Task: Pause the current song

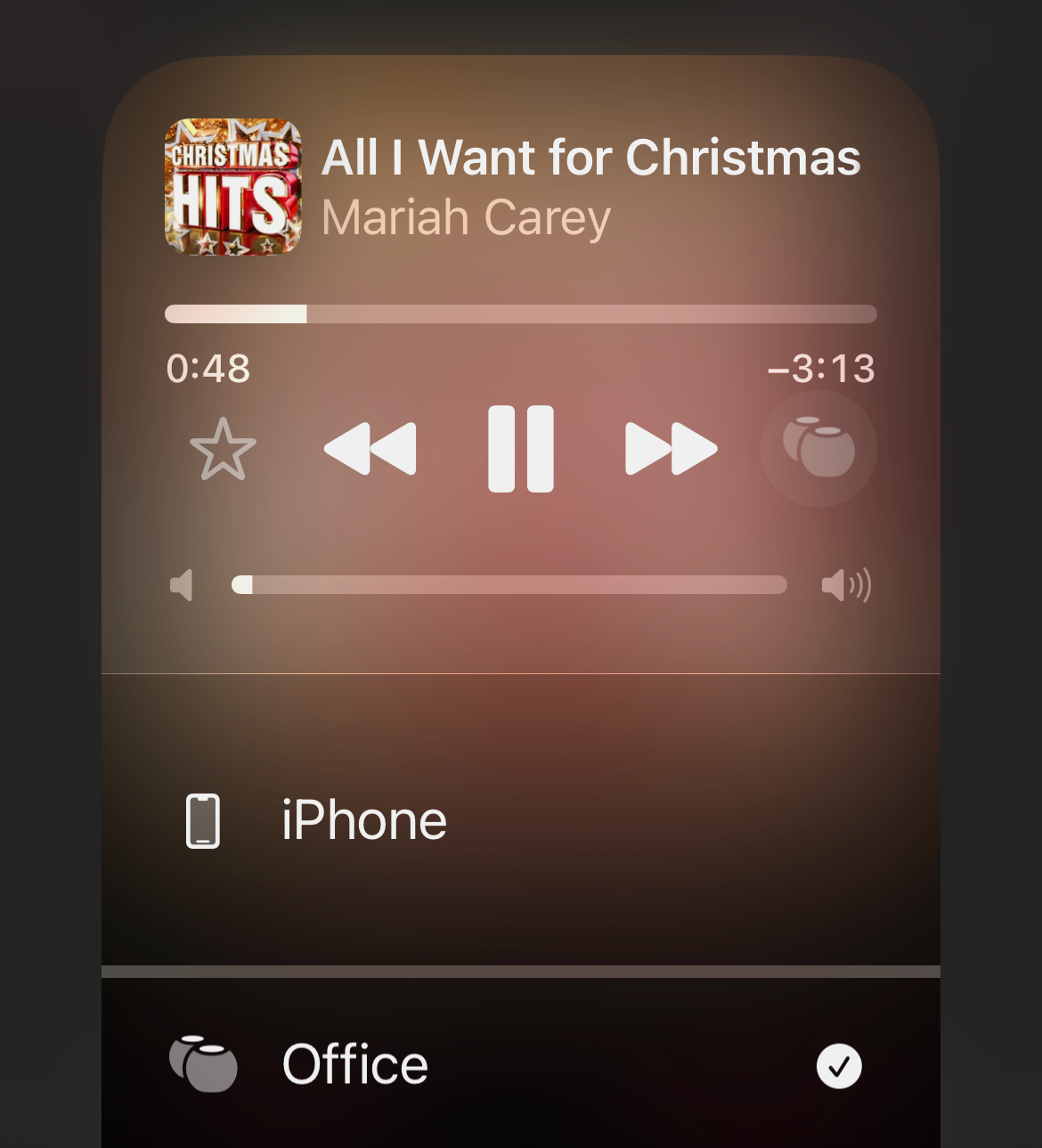Action: pyautogui.click(x=521, y=449)
